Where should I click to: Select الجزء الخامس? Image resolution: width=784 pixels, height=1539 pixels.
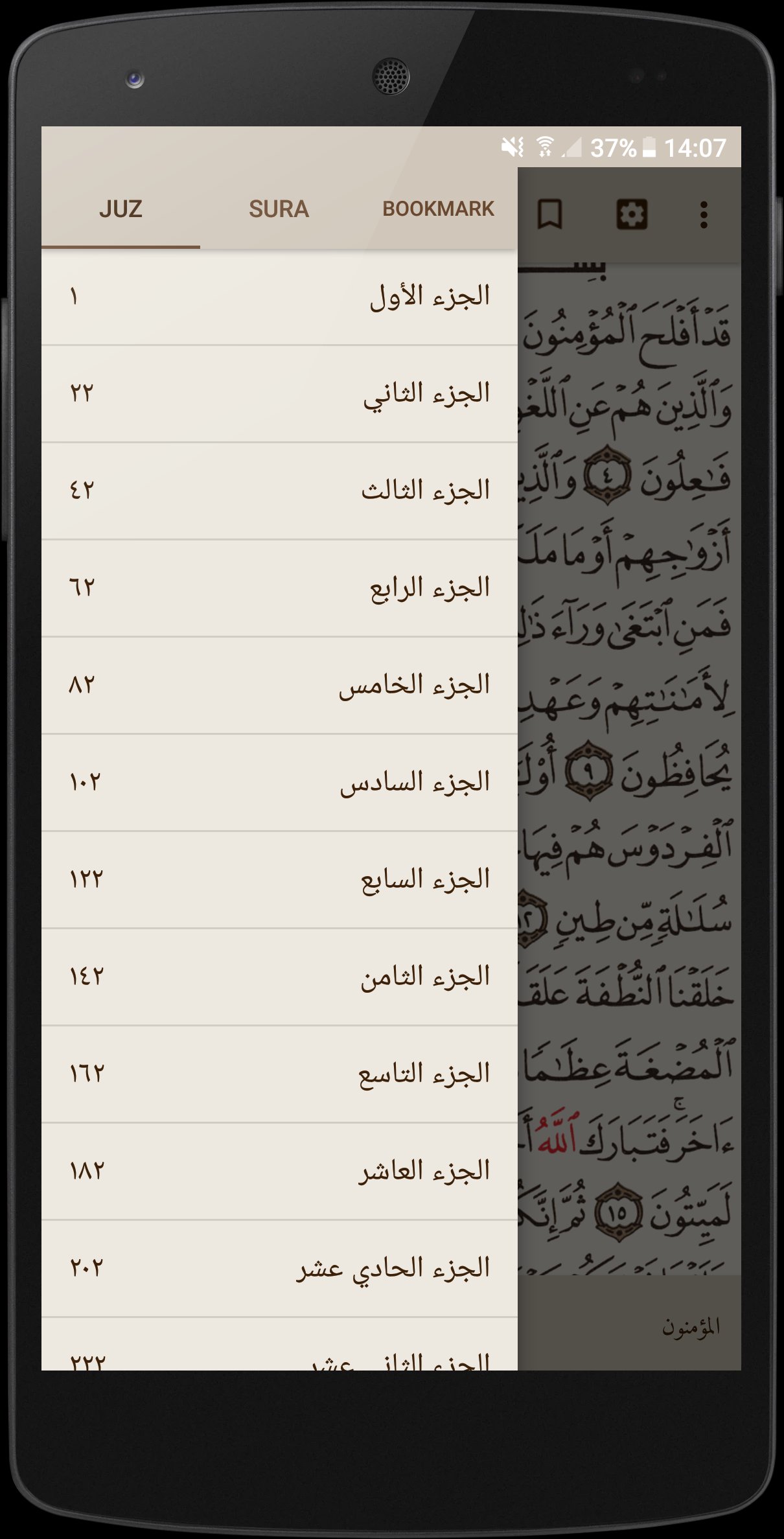tap(279, 686)
